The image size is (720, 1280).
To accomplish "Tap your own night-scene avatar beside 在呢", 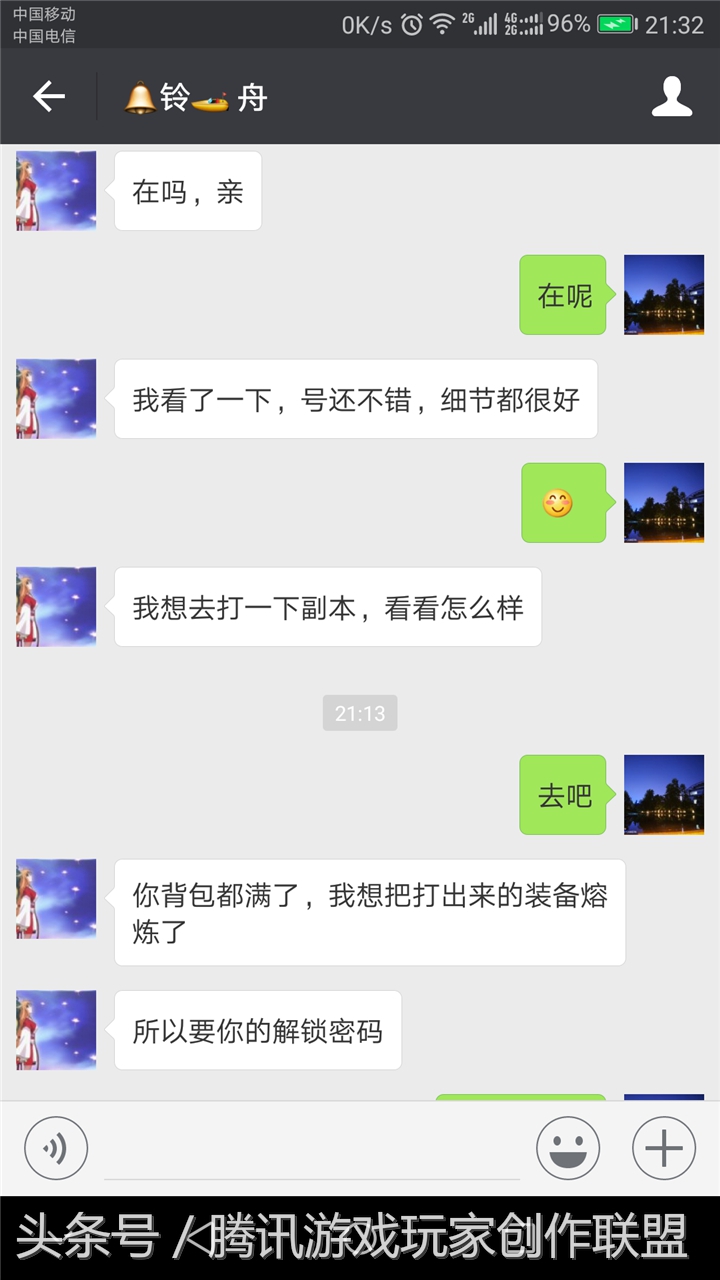I will tap(664, 295).
